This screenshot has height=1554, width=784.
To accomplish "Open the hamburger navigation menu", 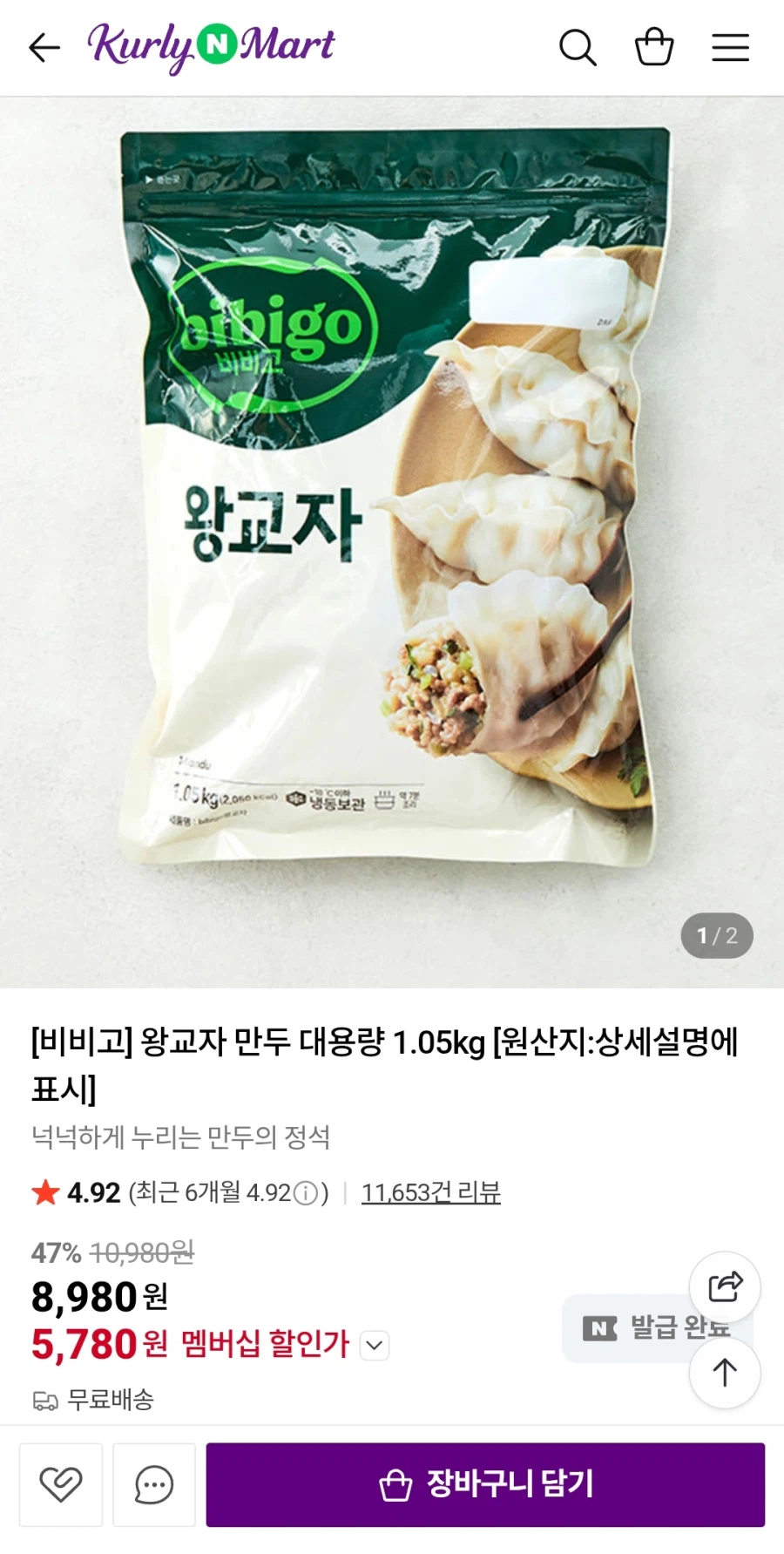I will tap(730, 47).
